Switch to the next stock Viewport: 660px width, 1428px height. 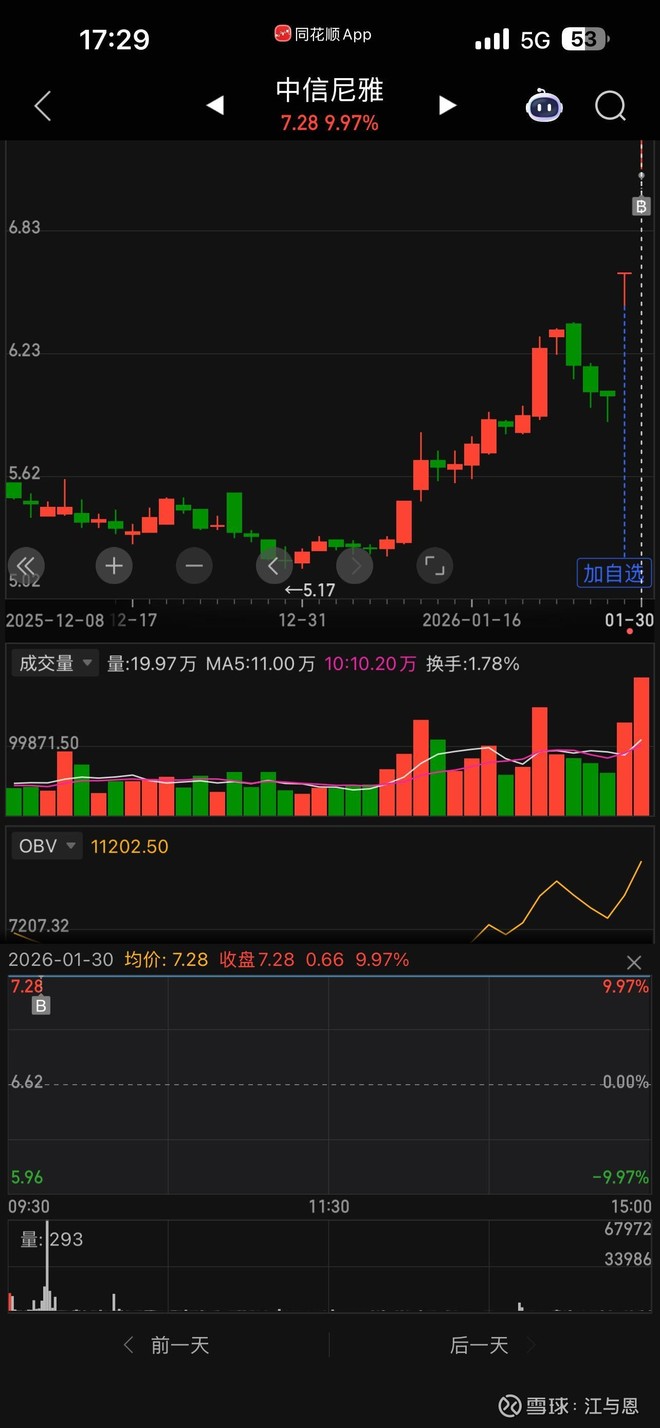point(447,106)
